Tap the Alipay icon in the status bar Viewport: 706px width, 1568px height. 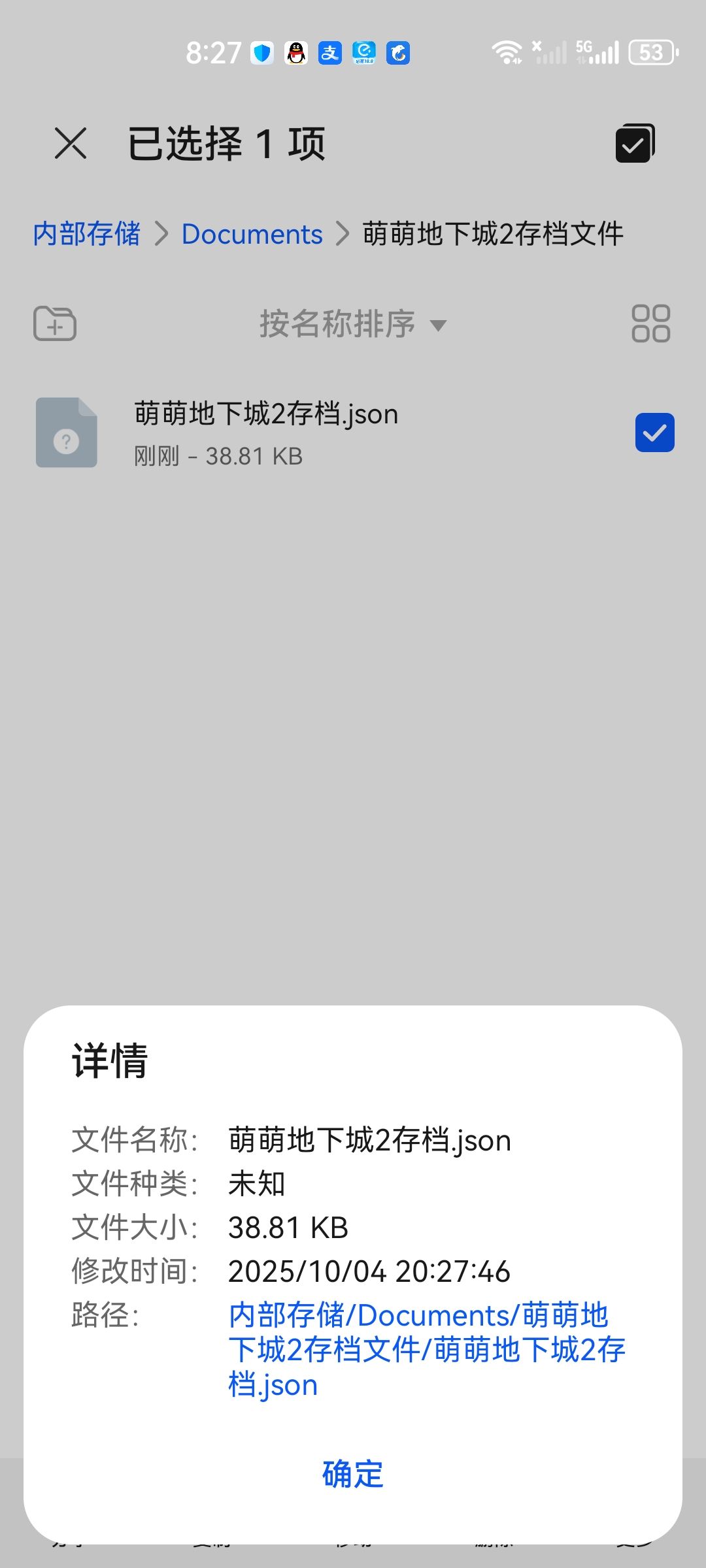[330, 52]
